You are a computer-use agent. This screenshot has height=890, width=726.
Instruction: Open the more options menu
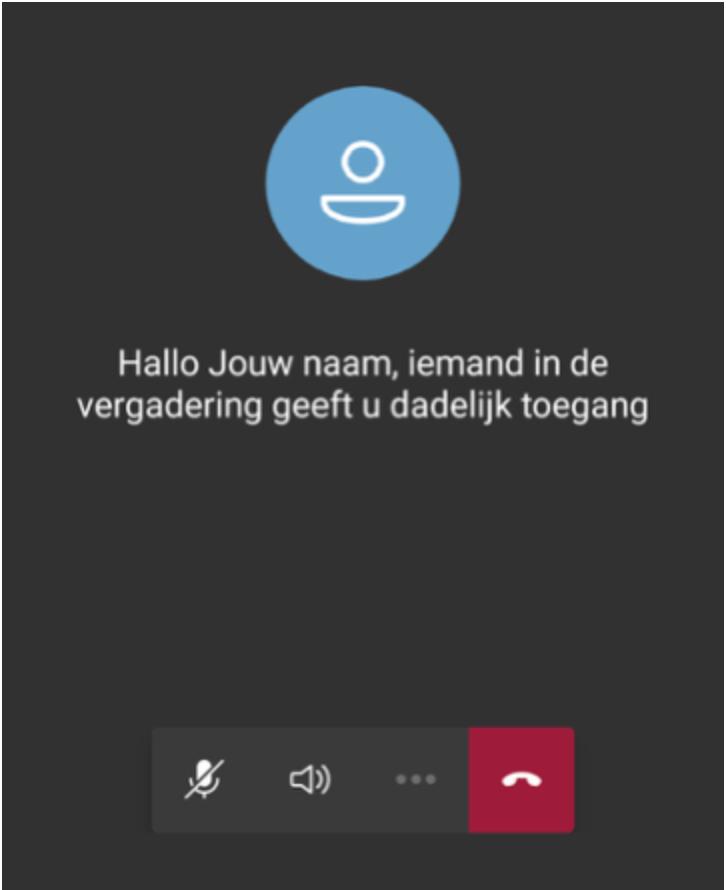pyautogui.click(x=415, y=779)
